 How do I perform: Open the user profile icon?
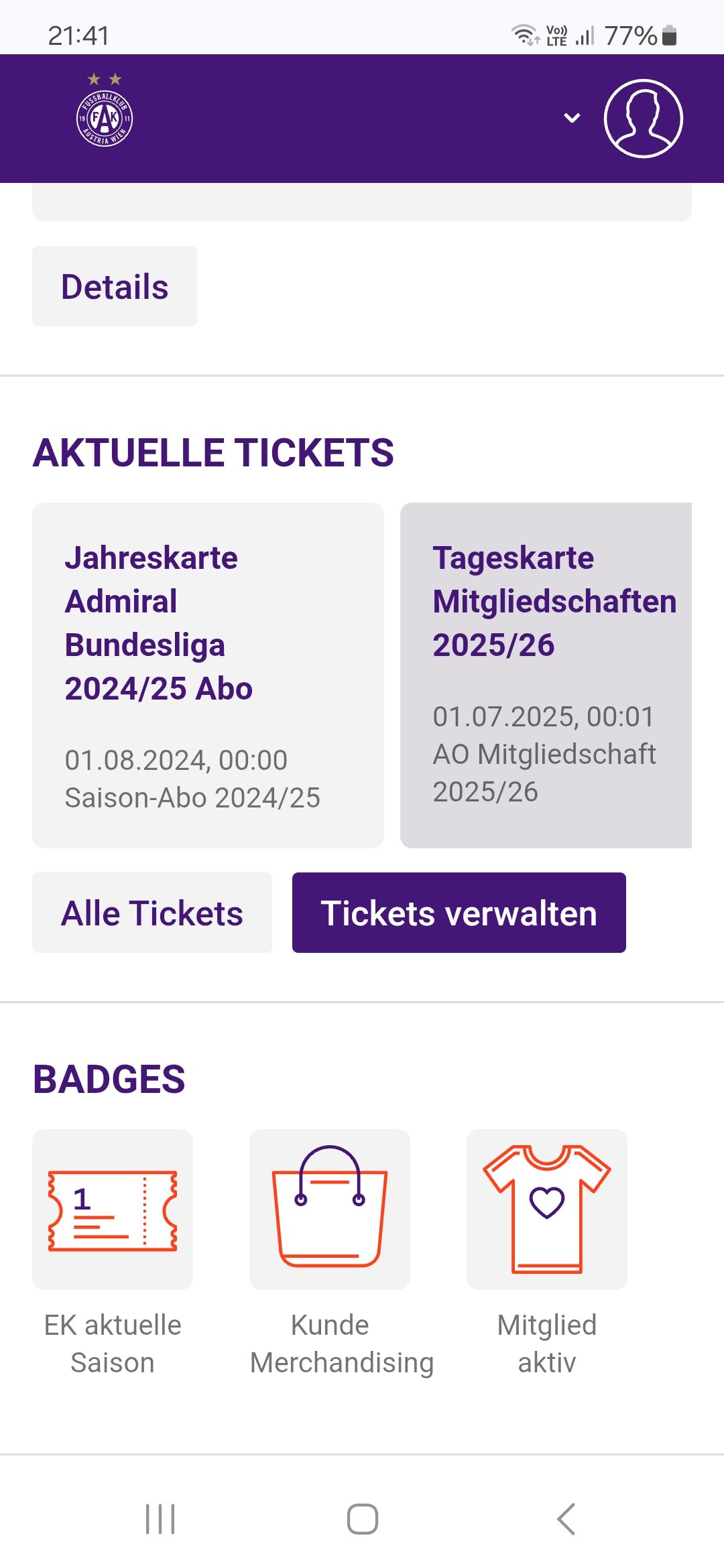coord(643,119)
